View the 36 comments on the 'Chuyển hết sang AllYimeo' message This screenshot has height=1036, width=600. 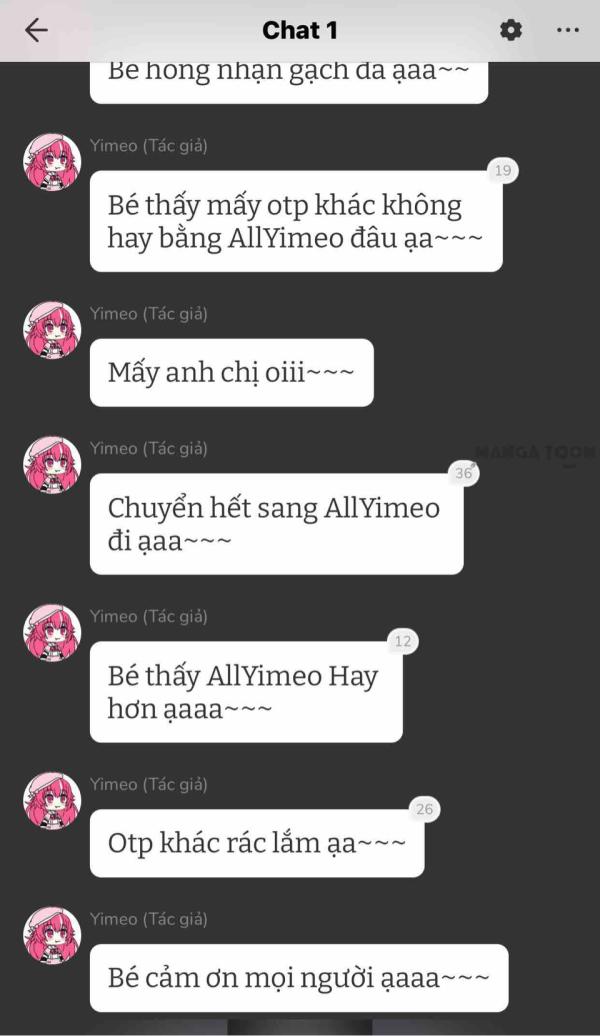[464, 473]
